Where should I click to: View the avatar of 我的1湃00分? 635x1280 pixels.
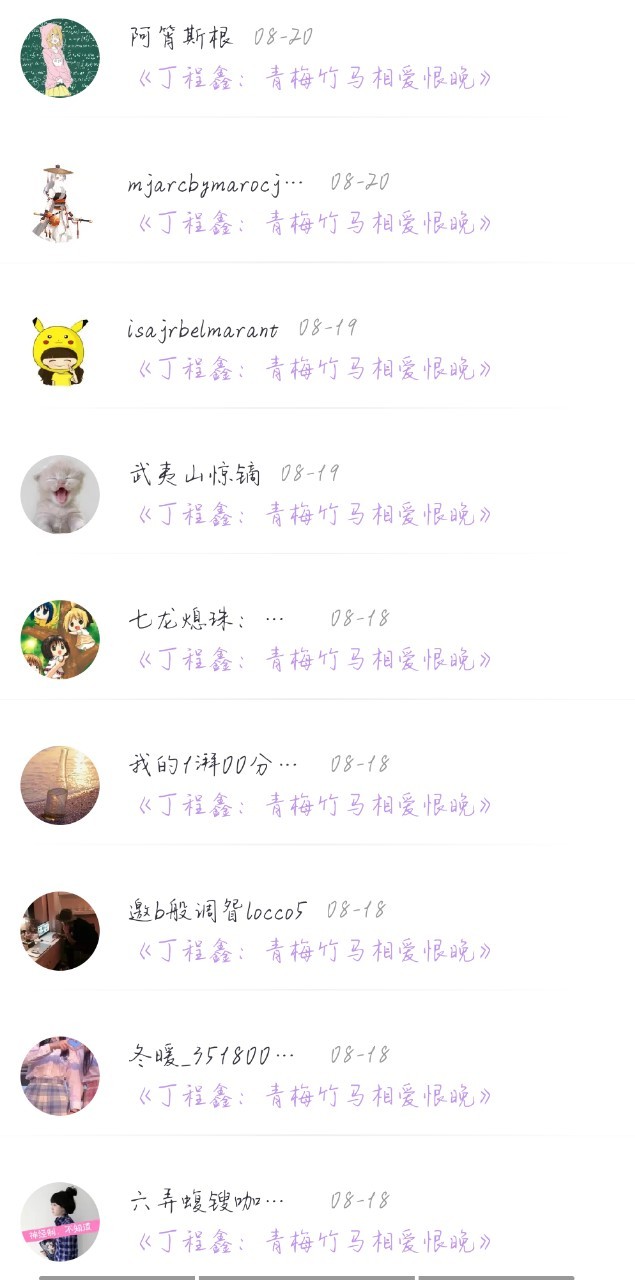(60, 785)
